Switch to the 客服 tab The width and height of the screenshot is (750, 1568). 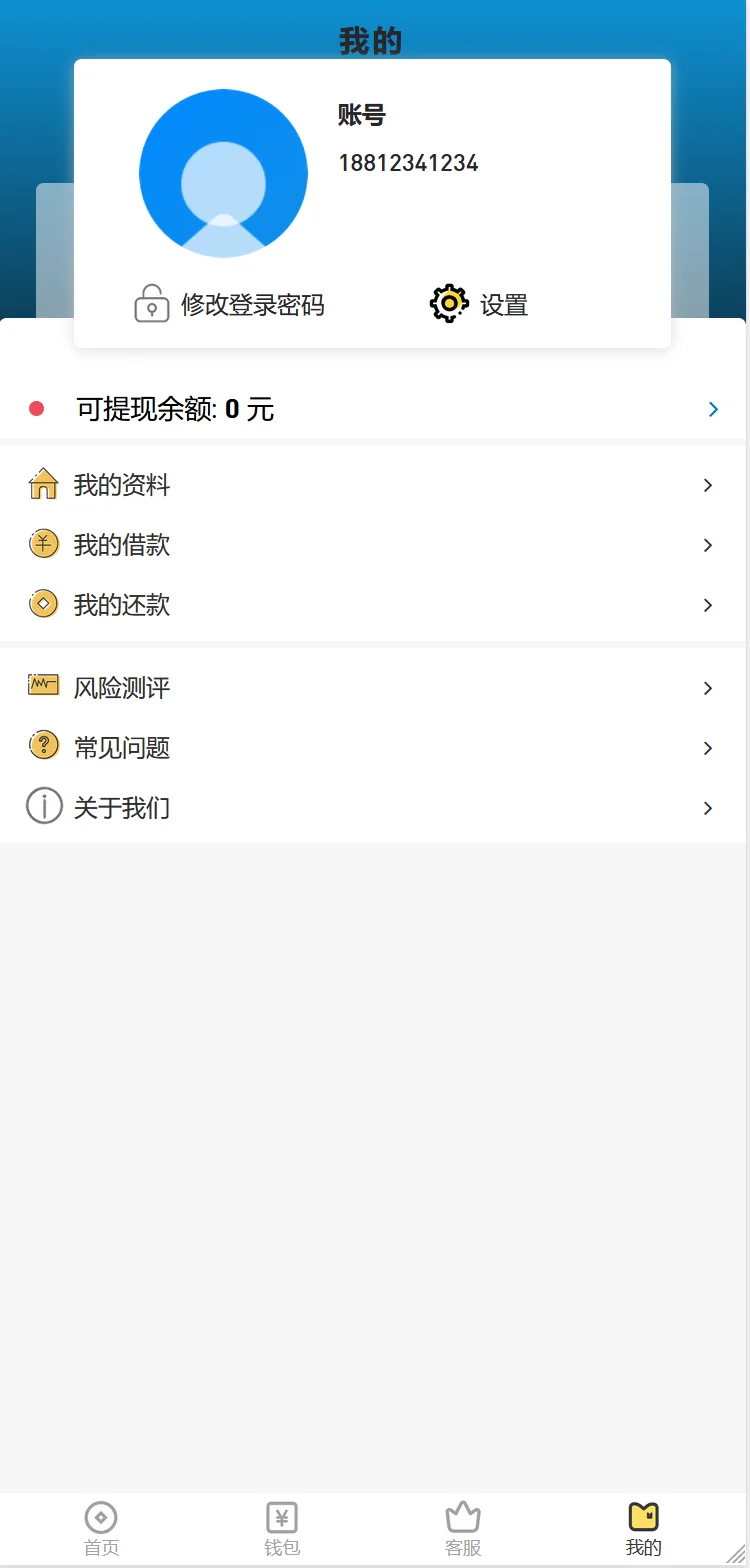point(463,1530)
